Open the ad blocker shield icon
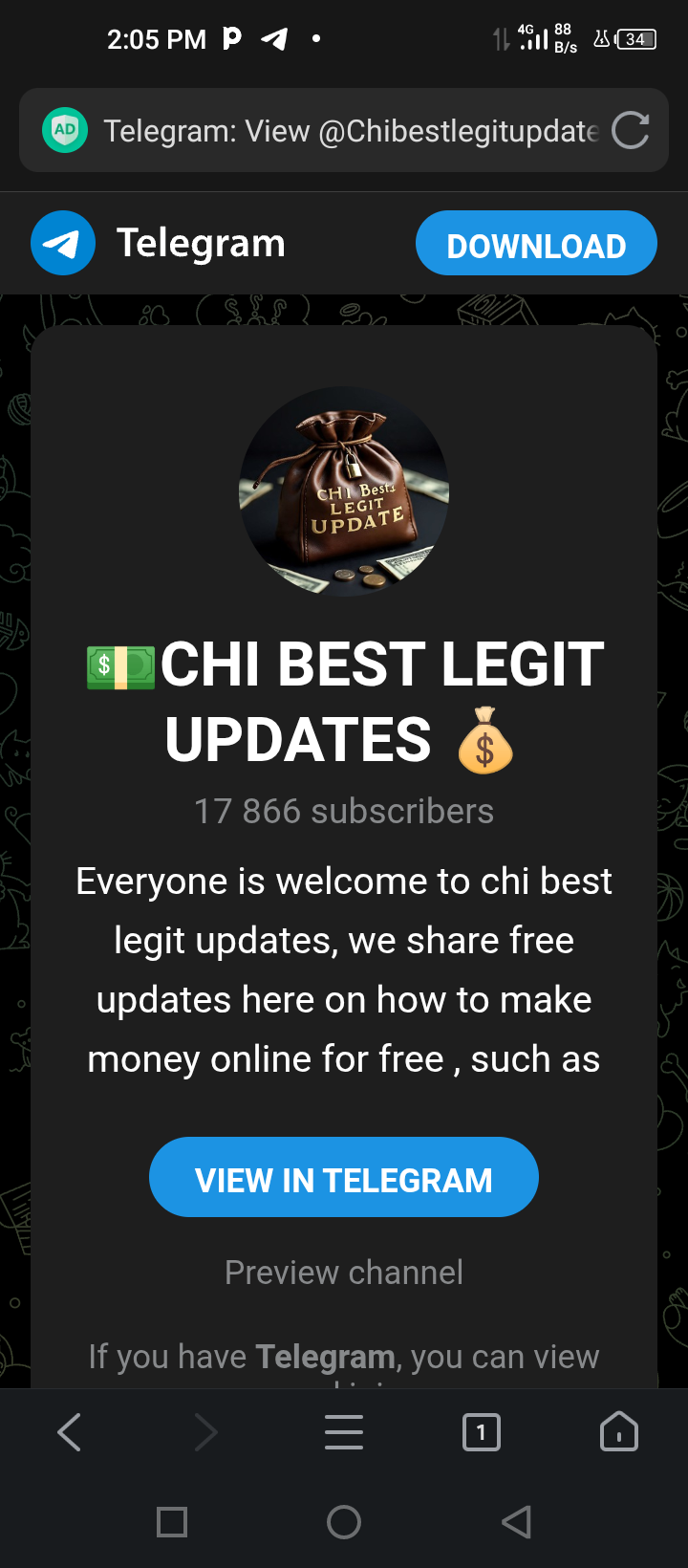Image resolution: width=688 pixels, height=1568 pixels. (65, 130)
